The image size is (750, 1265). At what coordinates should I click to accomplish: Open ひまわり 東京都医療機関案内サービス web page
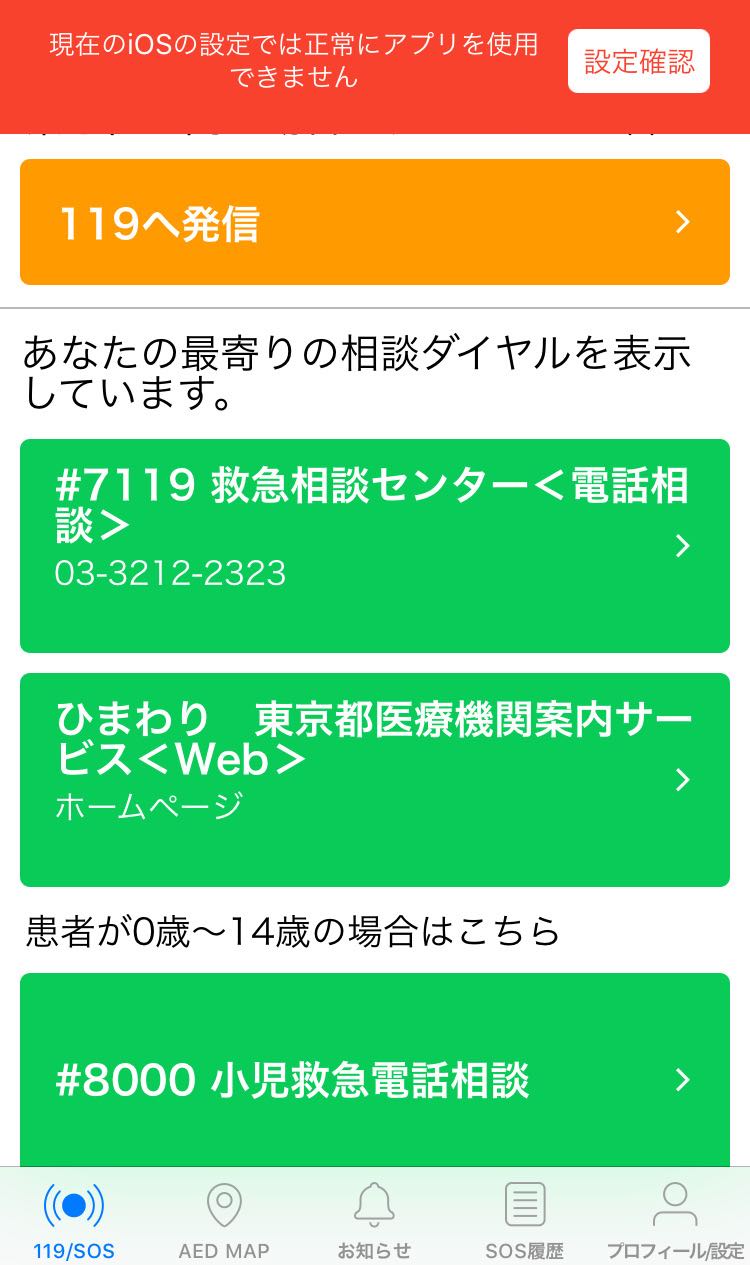(375, 780)
